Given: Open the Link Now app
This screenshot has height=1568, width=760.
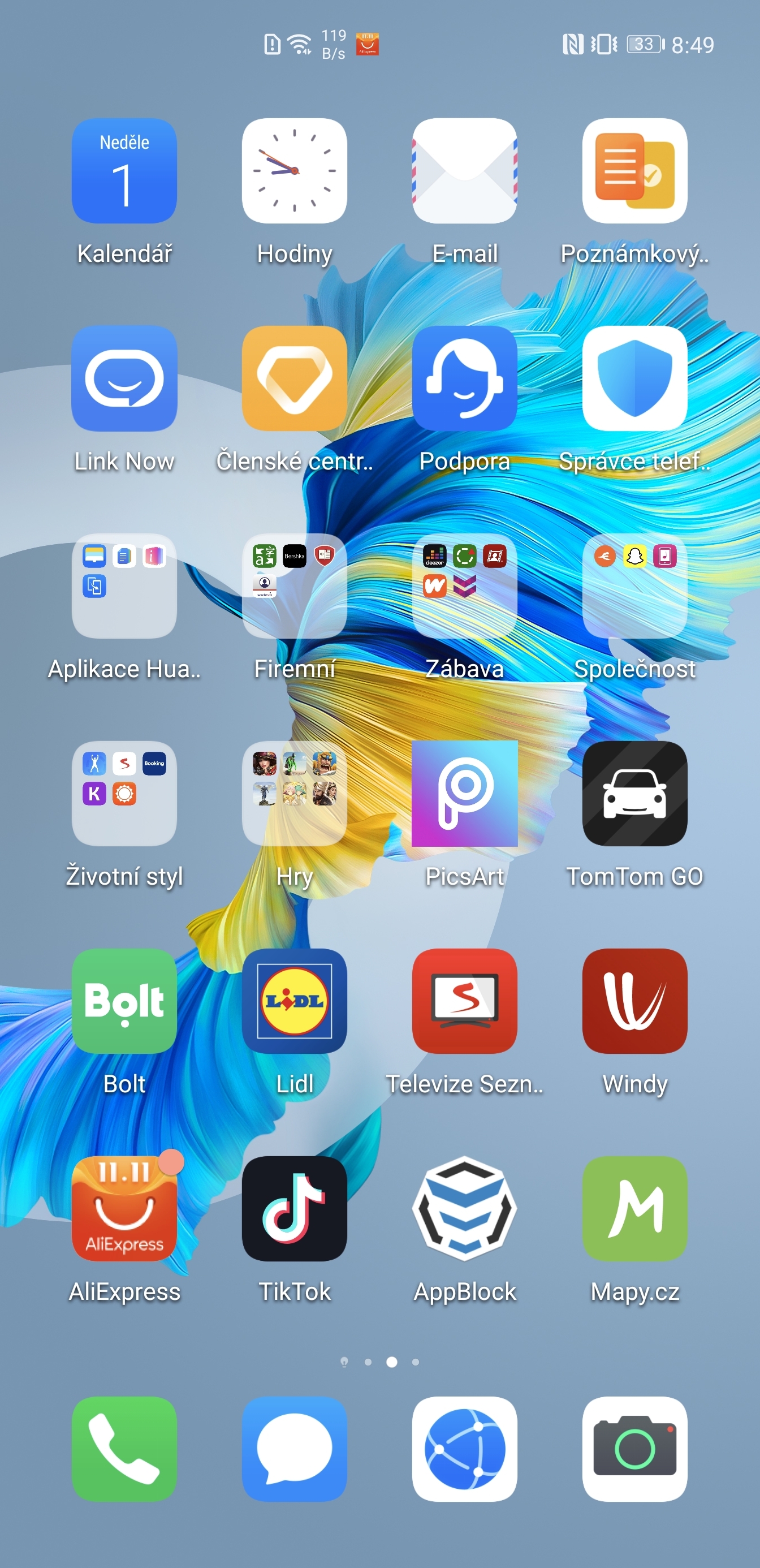Looking at the screenshot, I should click(x=124, y=378).
